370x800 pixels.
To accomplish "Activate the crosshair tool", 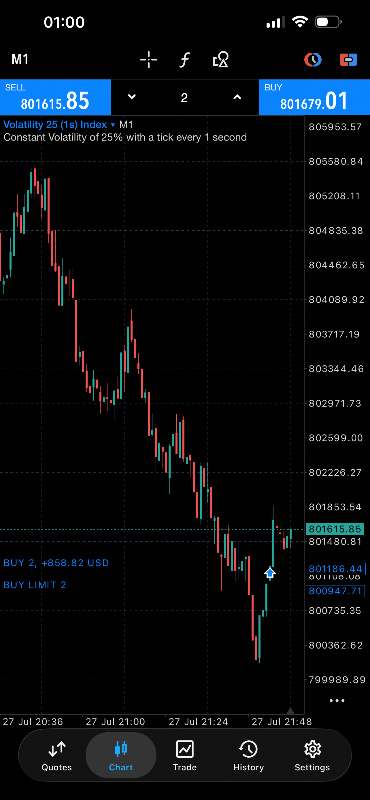I will (149, 60).
